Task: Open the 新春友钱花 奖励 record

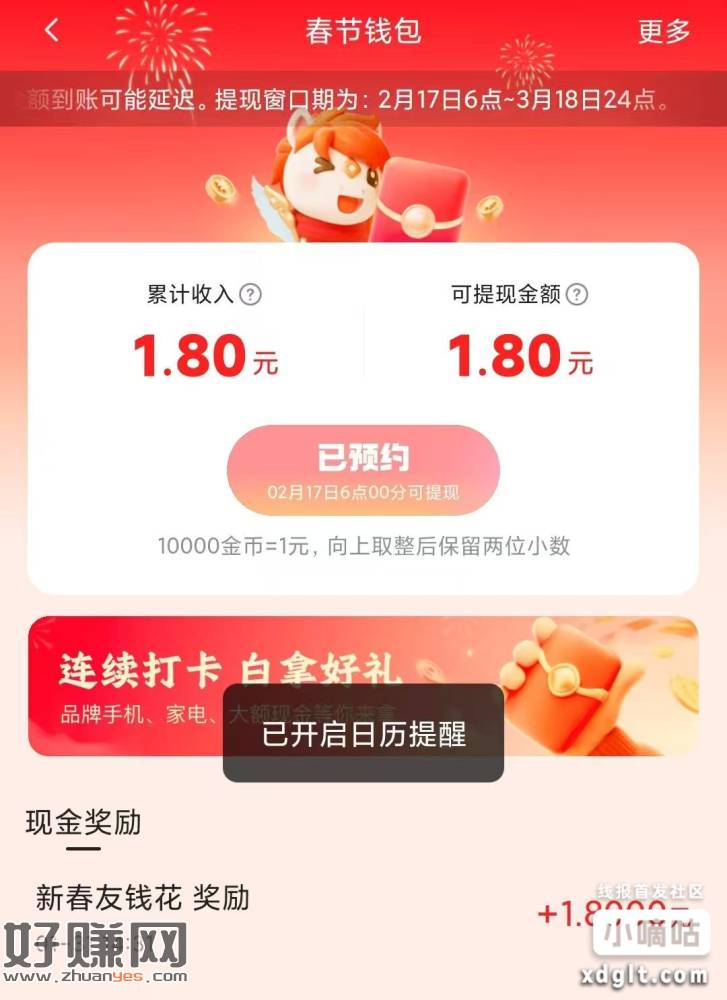Action: click(143, 898)
